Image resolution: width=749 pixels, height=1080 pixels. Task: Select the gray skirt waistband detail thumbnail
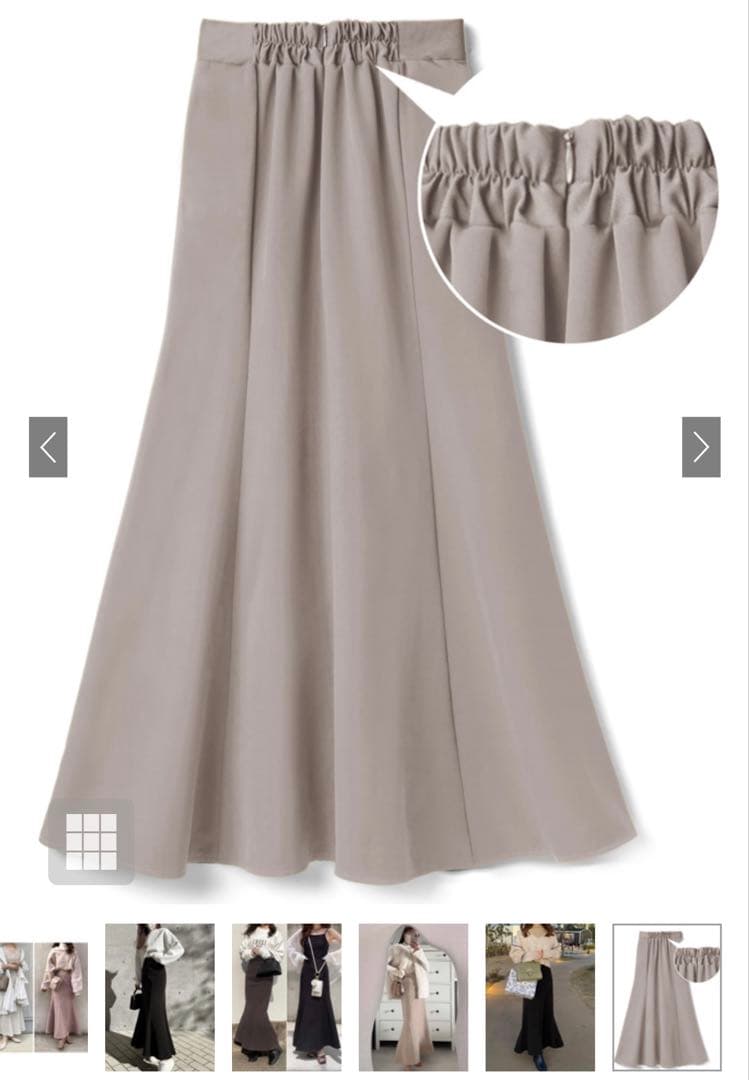(667, 997)
